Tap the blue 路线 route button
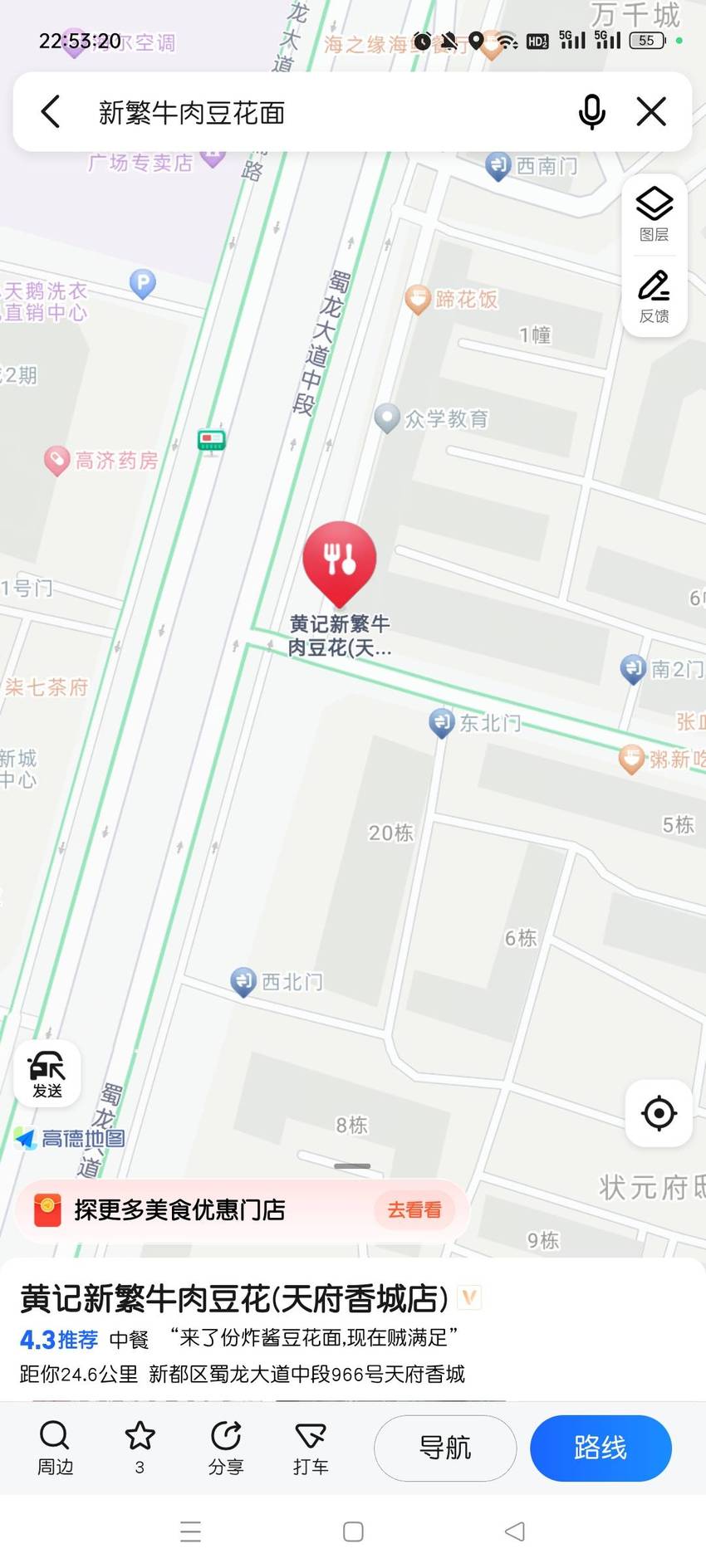The height and width of the screenshot is (1568, 706). (x=601, y=1448)
